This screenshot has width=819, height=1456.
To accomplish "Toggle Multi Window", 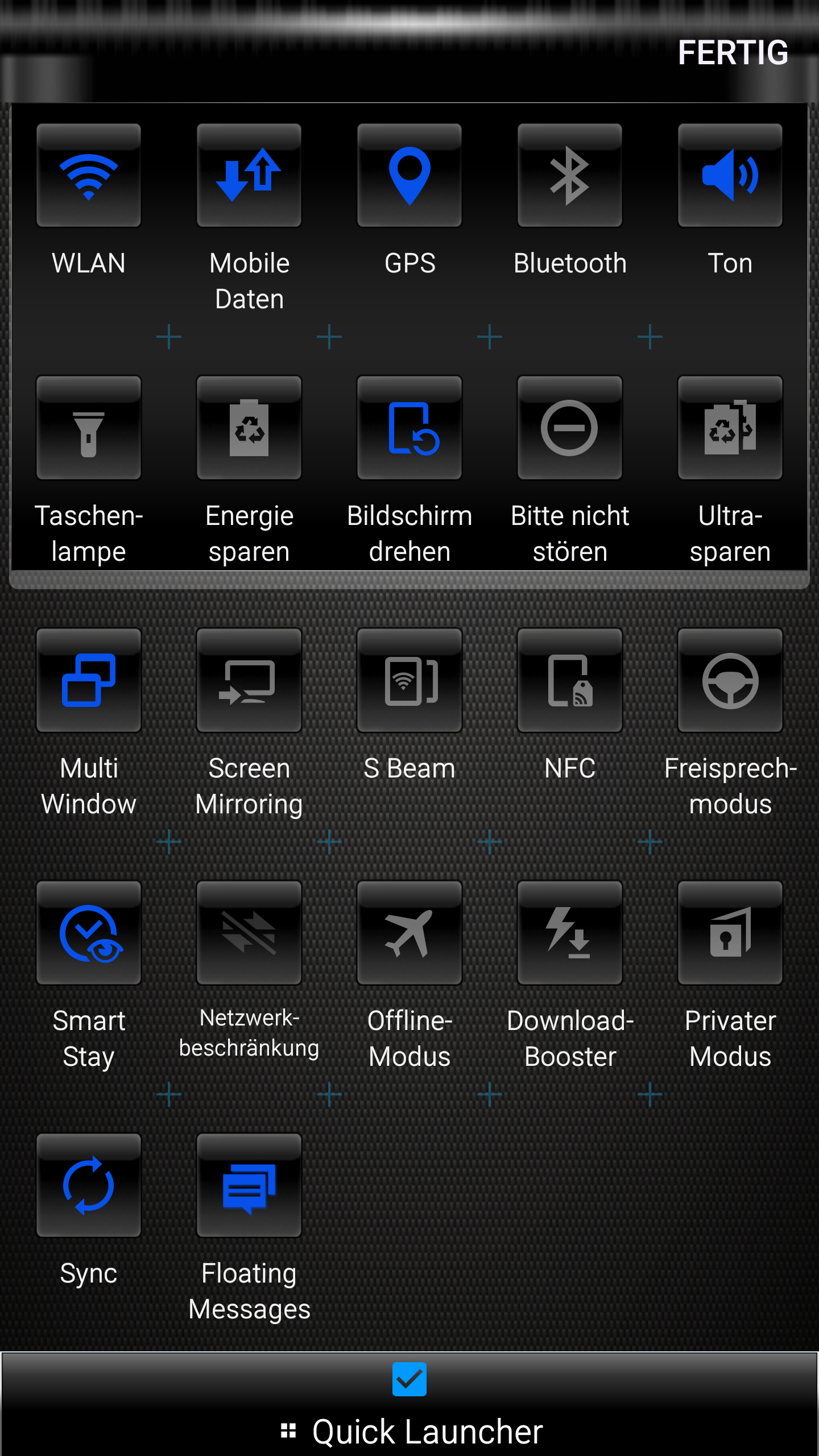I will [x=89, y=681].
